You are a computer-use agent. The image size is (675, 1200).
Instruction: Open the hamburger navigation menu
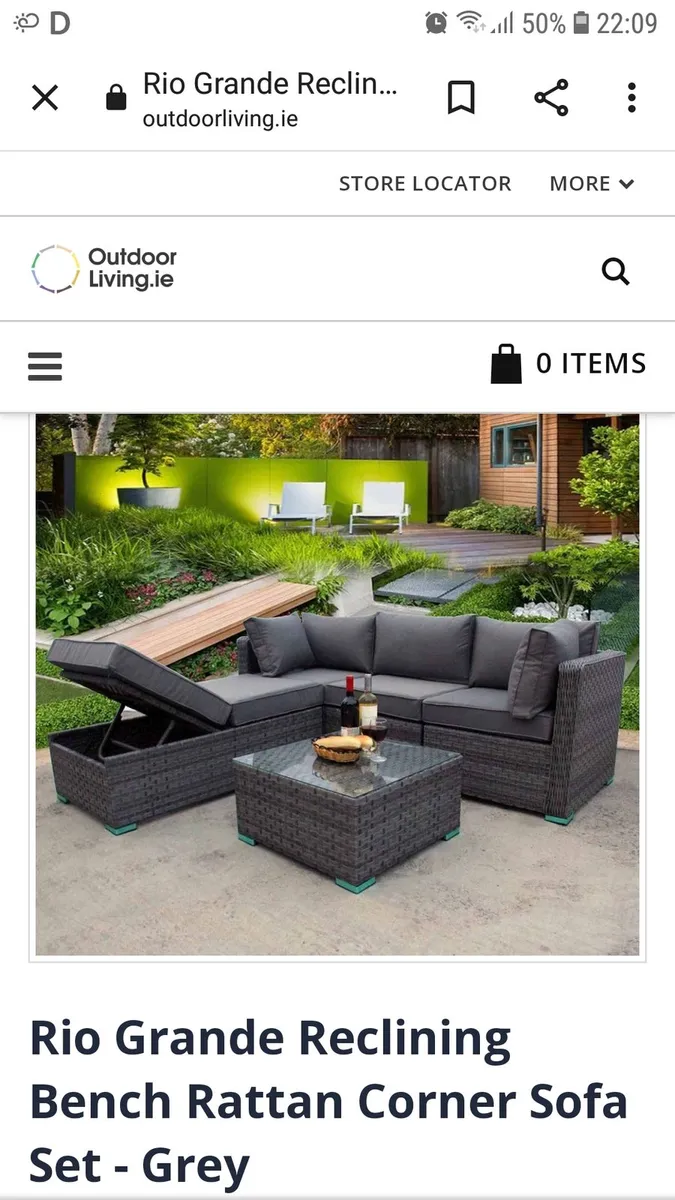[45, 367]
